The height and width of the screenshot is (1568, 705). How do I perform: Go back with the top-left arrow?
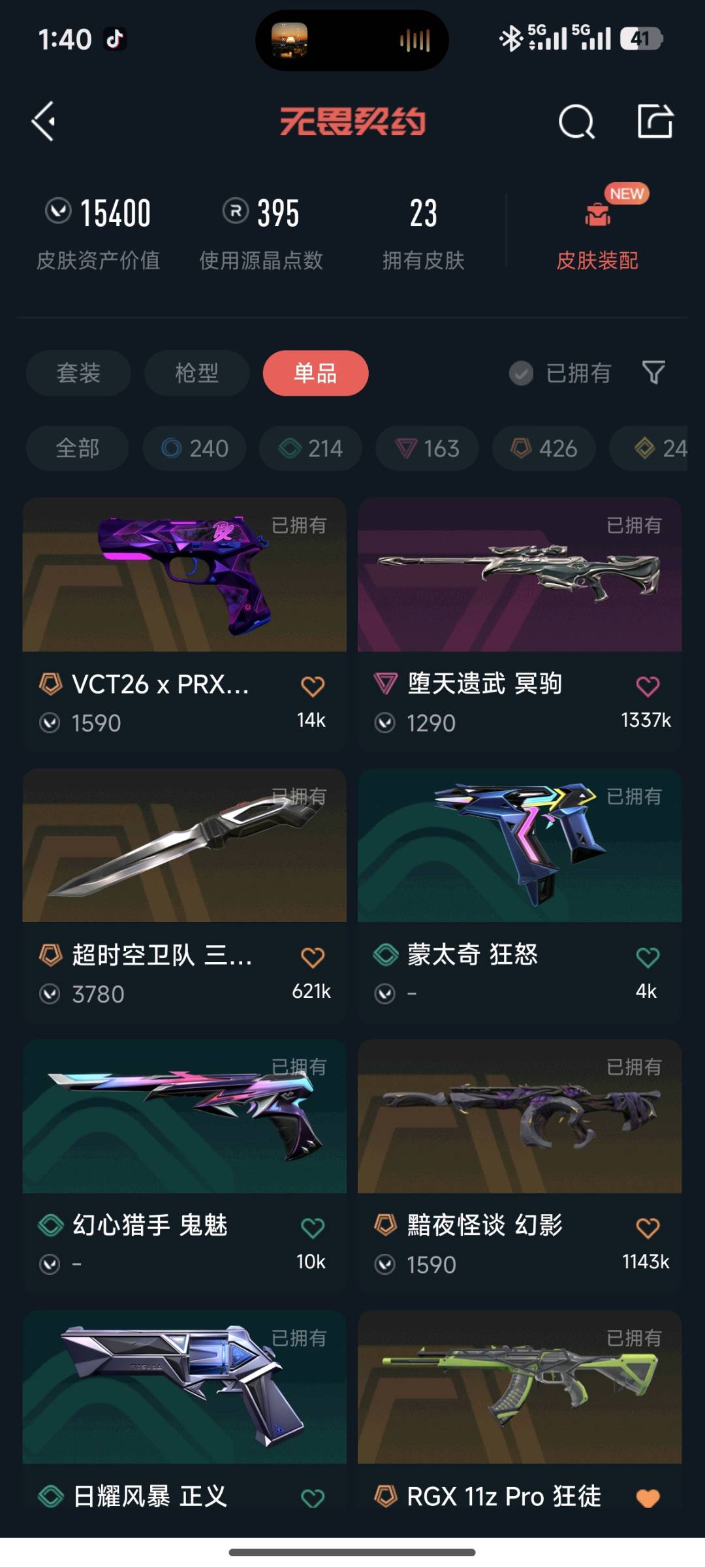pyautogui.click(x=44, y=121)
